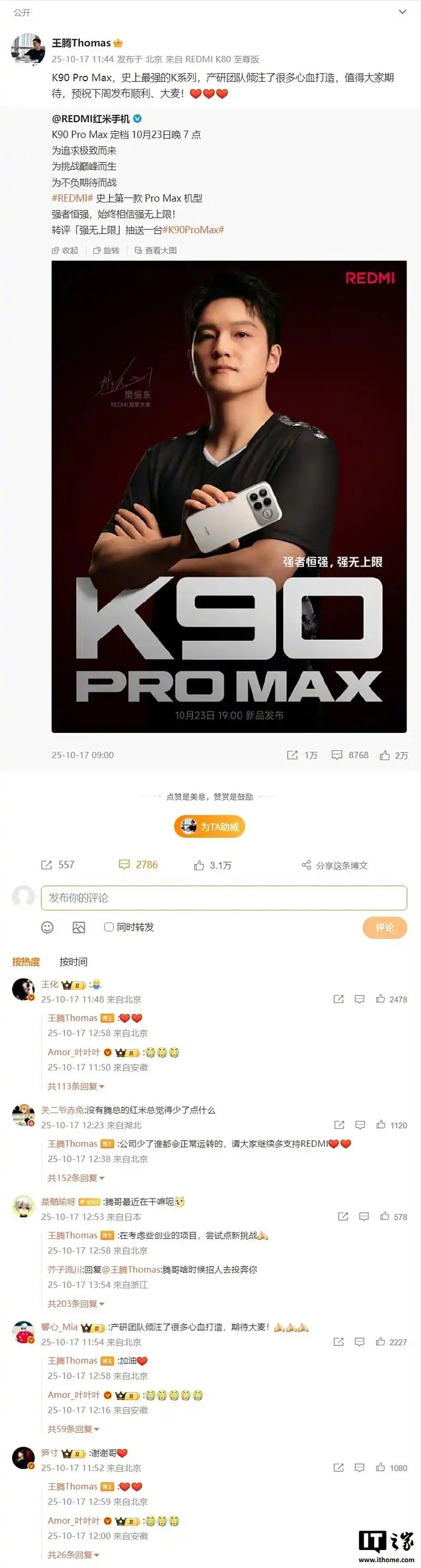
Task: Switch to 按时间 sorting tab
Action: pos(73,961)
